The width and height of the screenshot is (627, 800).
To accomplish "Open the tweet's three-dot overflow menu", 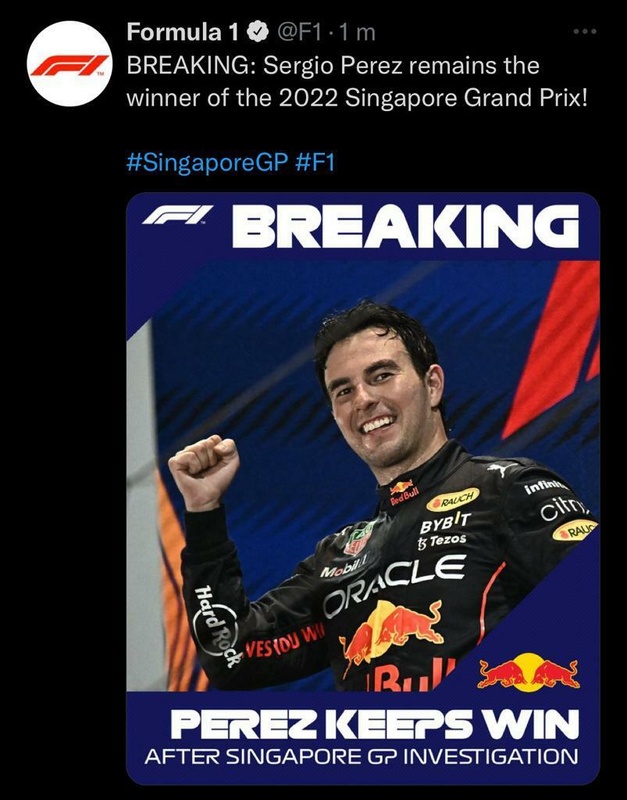I will (581, 31).
